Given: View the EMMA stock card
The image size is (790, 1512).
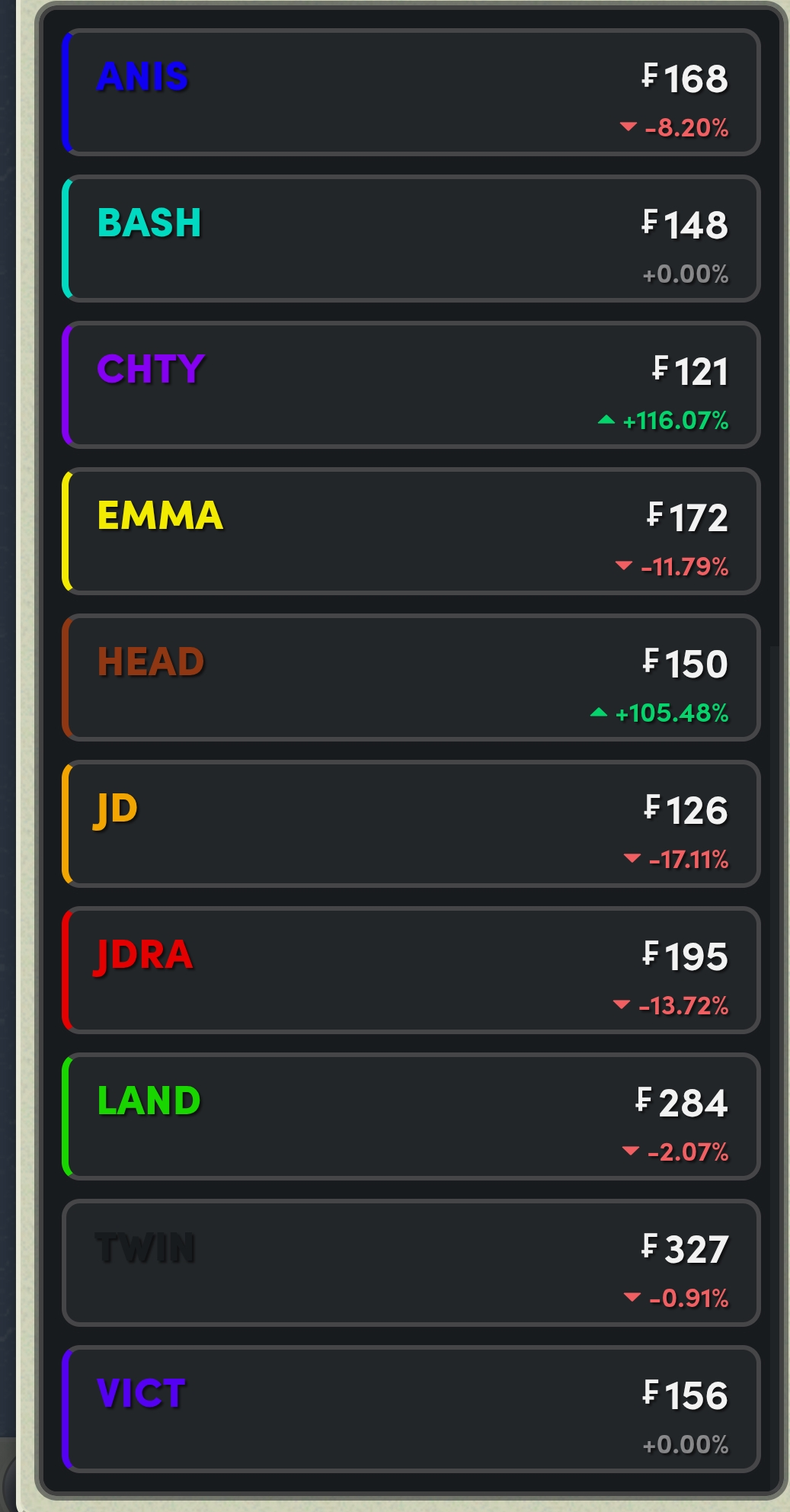Looking at the screenshot, I should tap(411, 531).
